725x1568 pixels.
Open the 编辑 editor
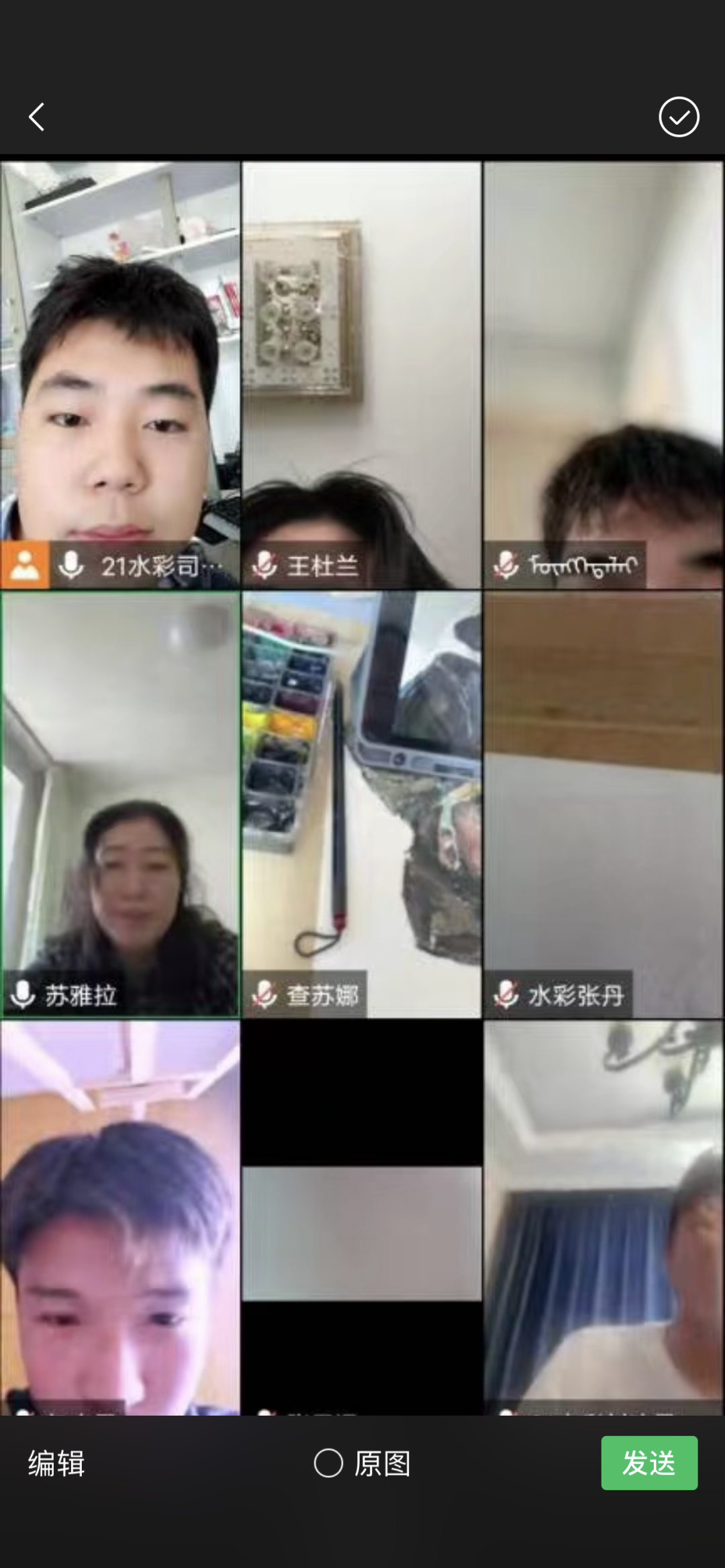point(56,1463)
